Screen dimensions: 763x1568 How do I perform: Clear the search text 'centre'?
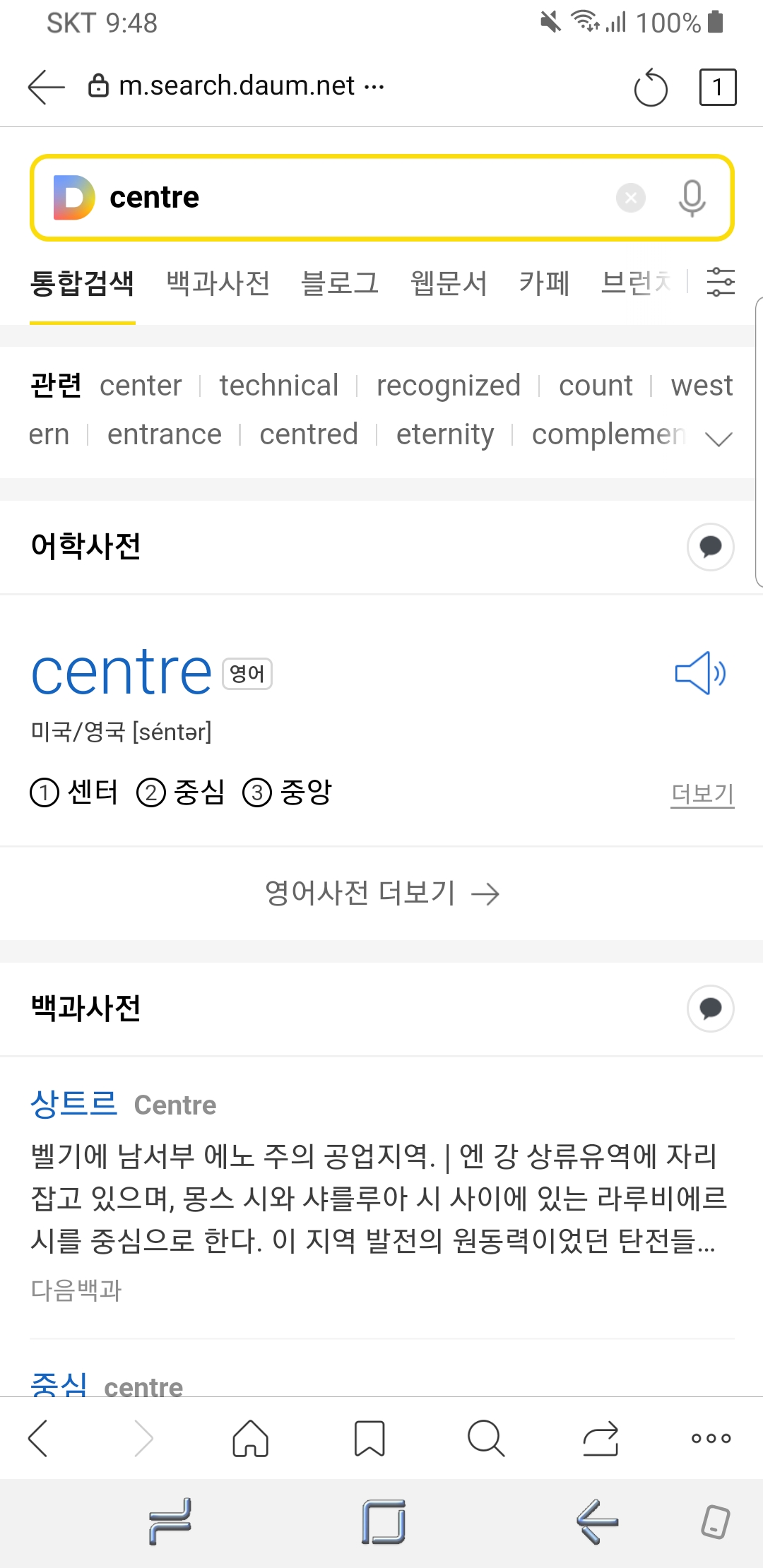click(630, 198)
